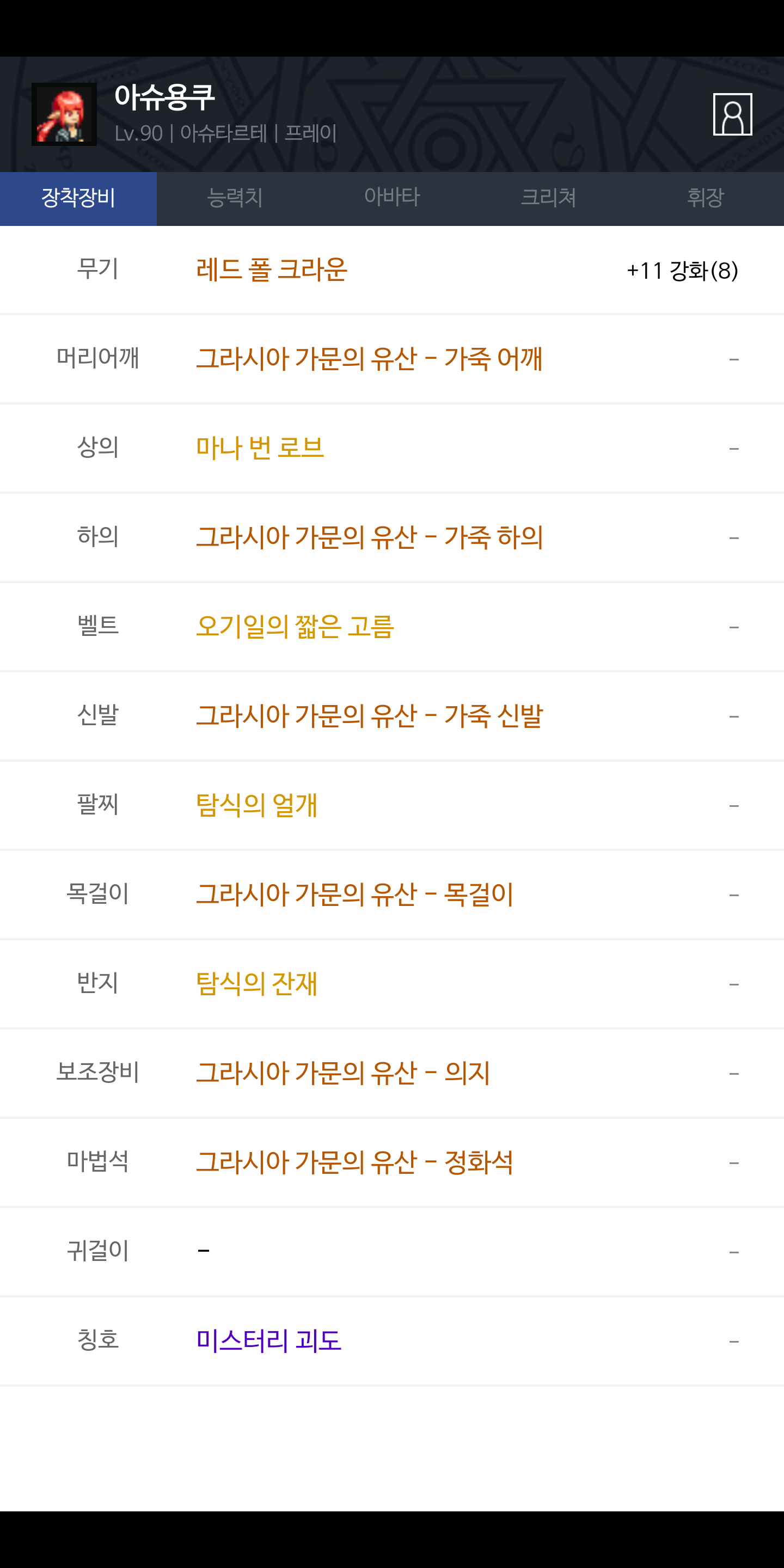This screenshot has height=1568, width=784.
Task: Open the title 미스터리 괴도
Action: click(x=268, y=1340)
